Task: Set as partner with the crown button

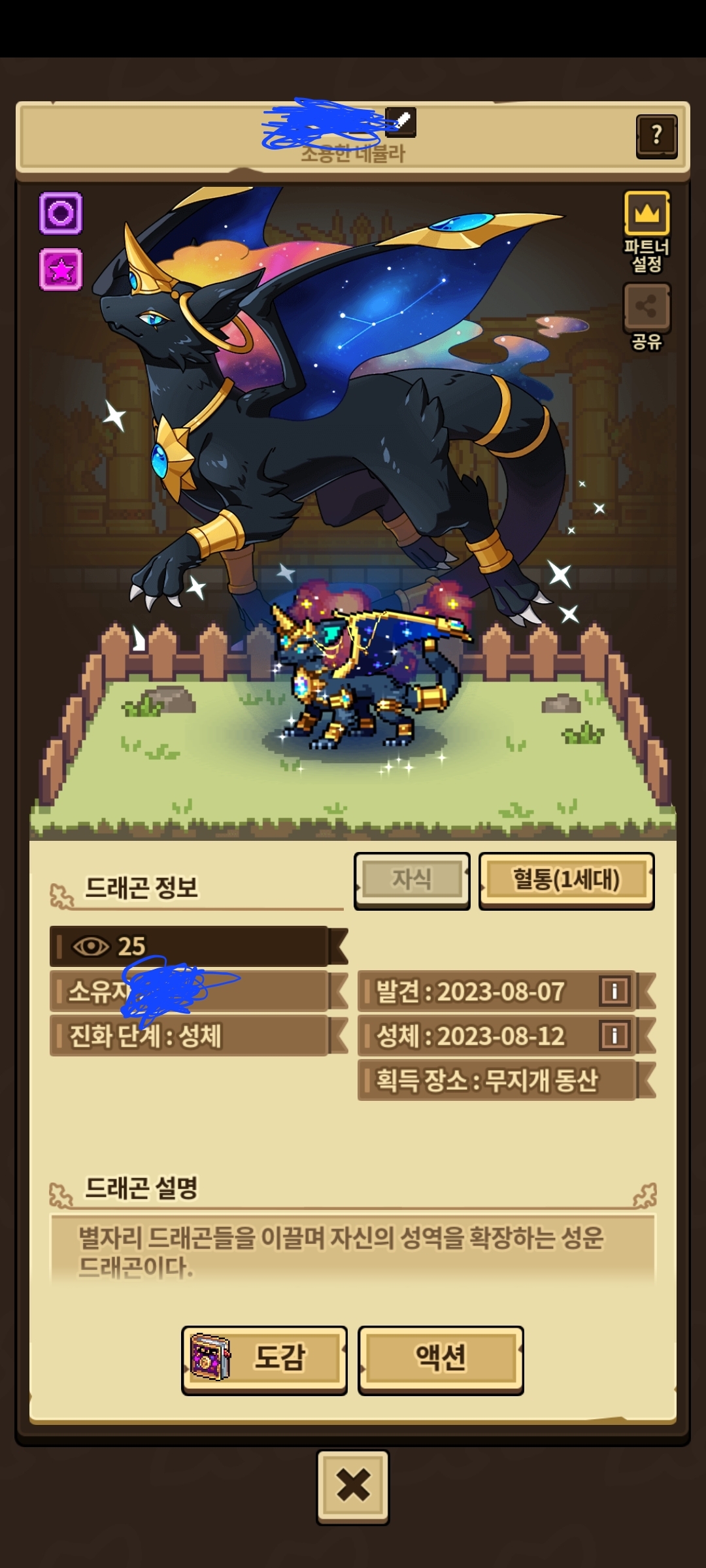Action: [647, 214]
